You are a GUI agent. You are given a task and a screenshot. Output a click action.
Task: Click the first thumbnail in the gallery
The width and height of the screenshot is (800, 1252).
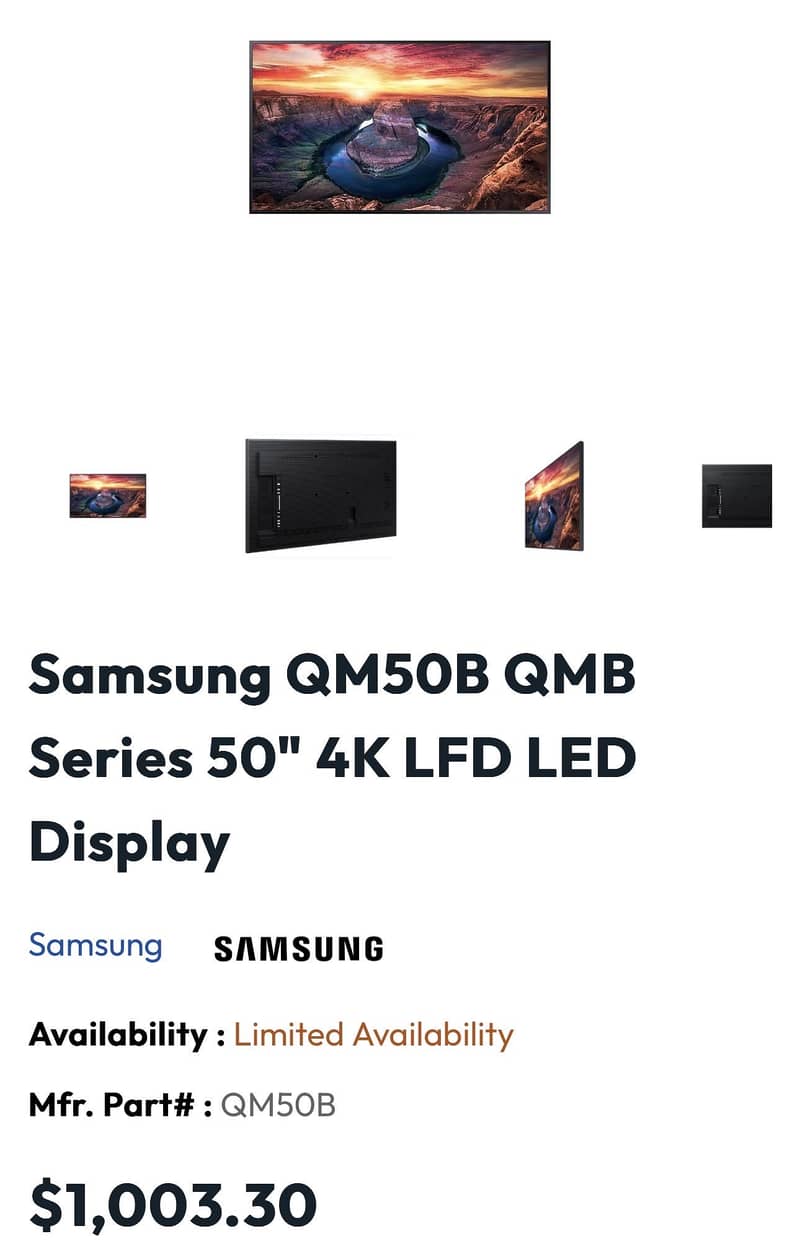click(x=105, y=495)
